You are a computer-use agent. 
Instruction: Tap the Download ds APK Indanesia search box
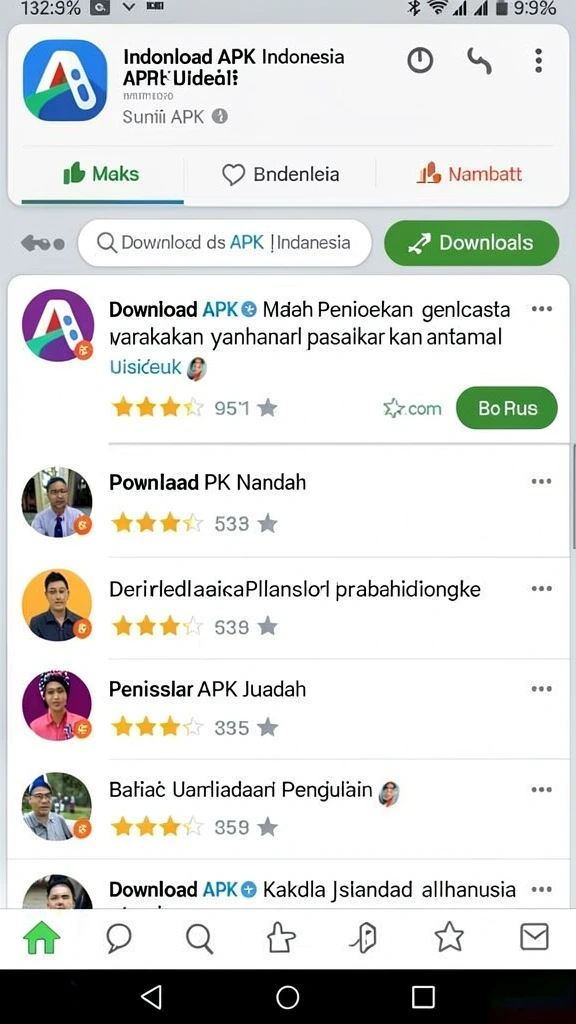point(225,243)
